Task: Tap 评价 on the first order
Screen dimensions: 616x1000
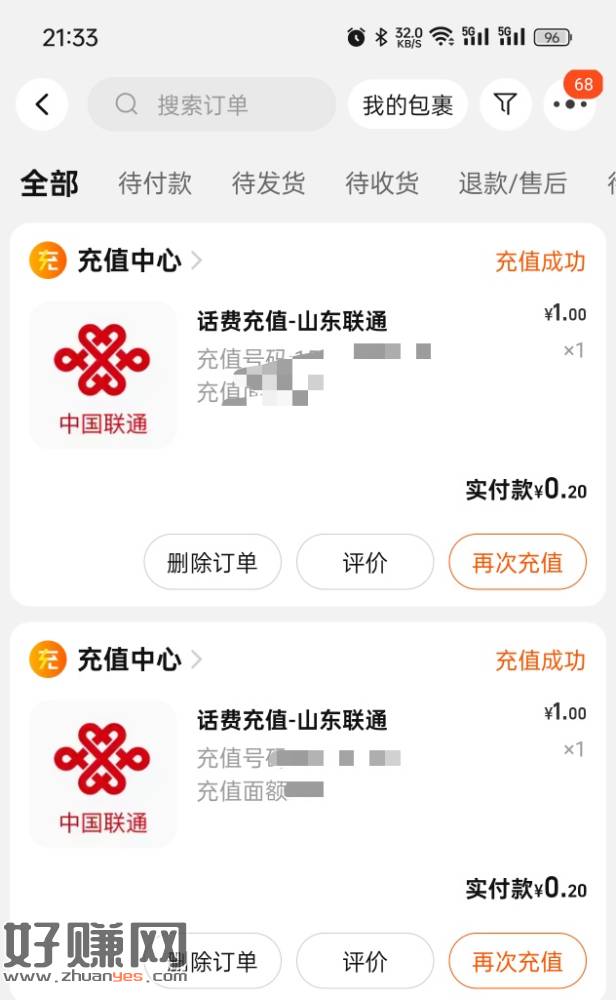Action: [x=365, y=562]
